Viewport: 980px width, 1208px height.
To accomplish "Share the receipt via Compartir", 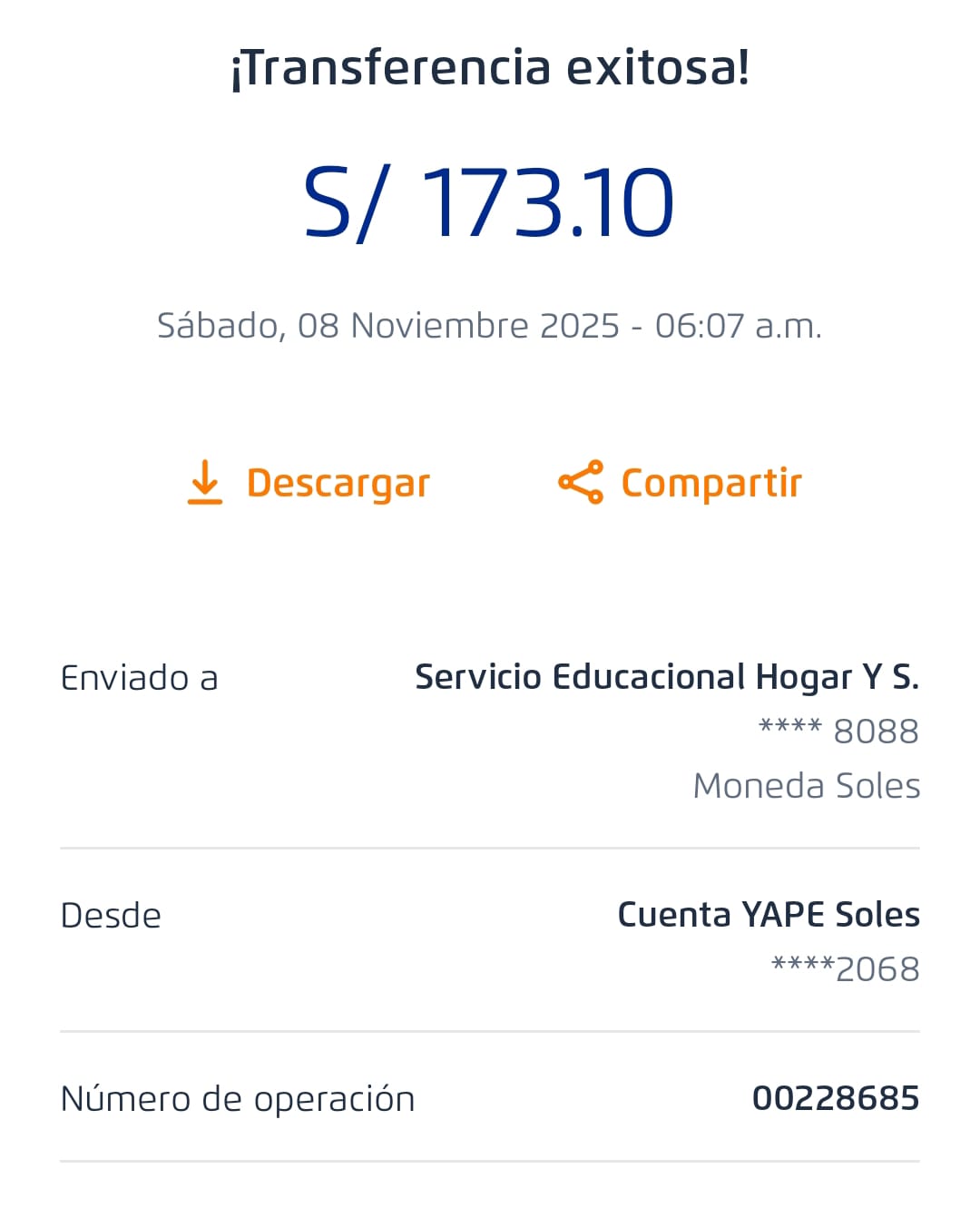I will click(681, 482).
